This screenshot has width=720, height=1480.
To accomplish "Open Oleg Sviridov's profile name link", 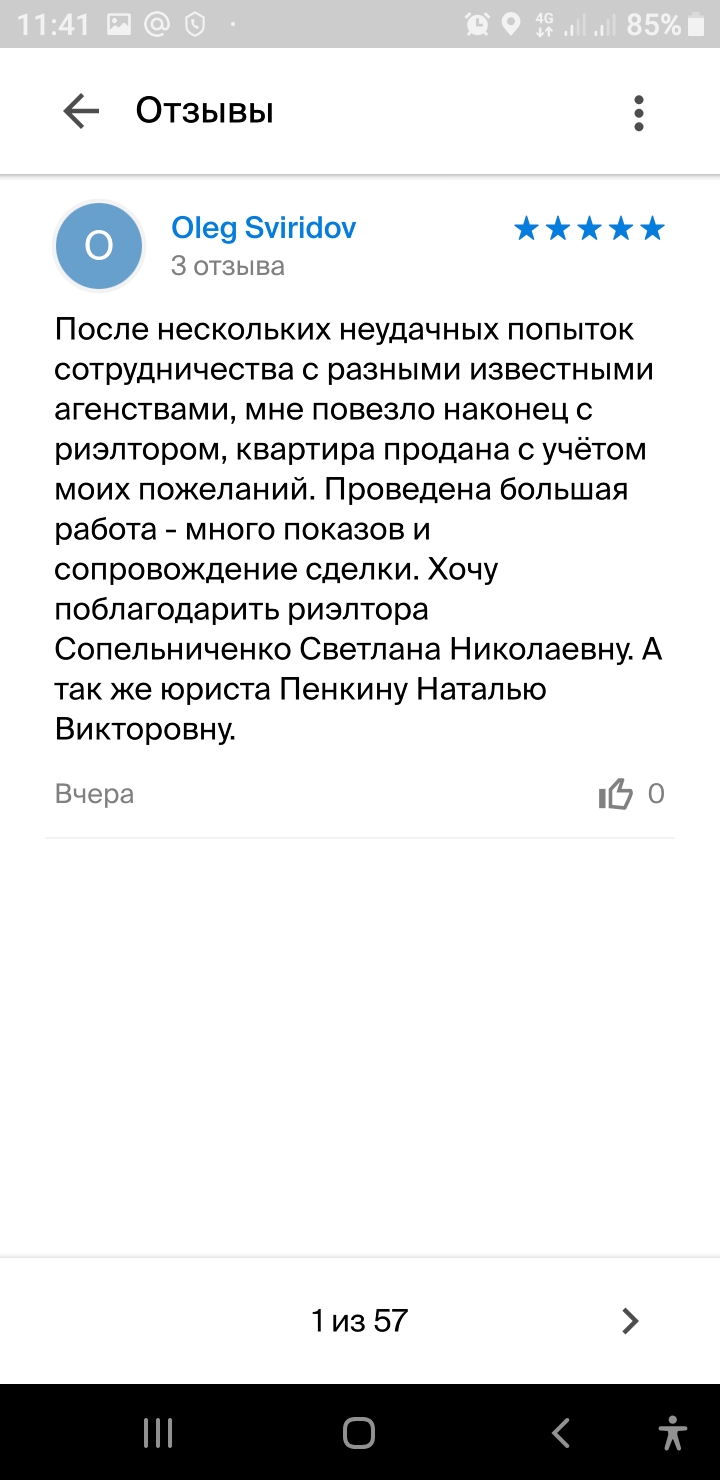I will coord(264,228).
